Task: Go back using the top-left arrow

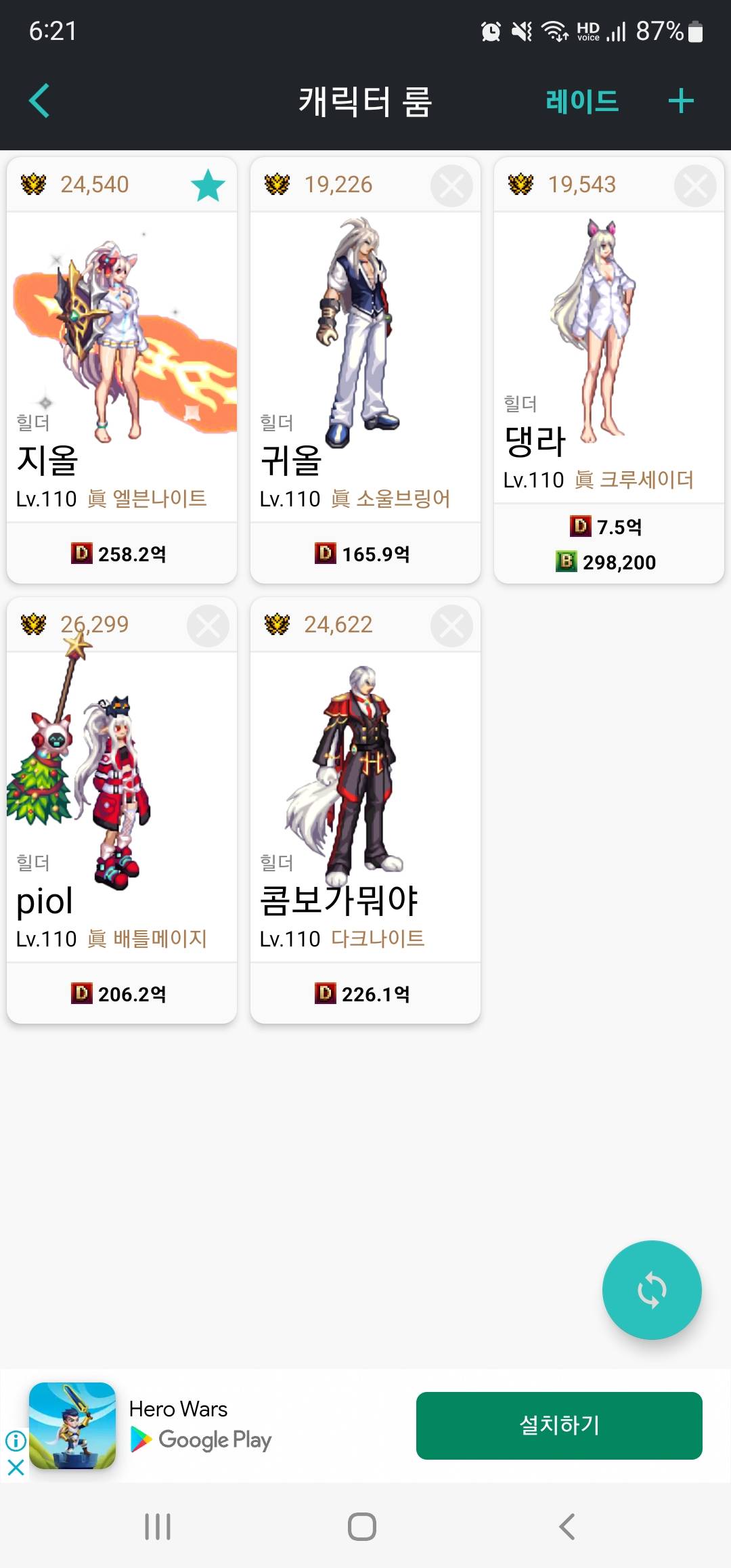Action: (x=39, y=101)
